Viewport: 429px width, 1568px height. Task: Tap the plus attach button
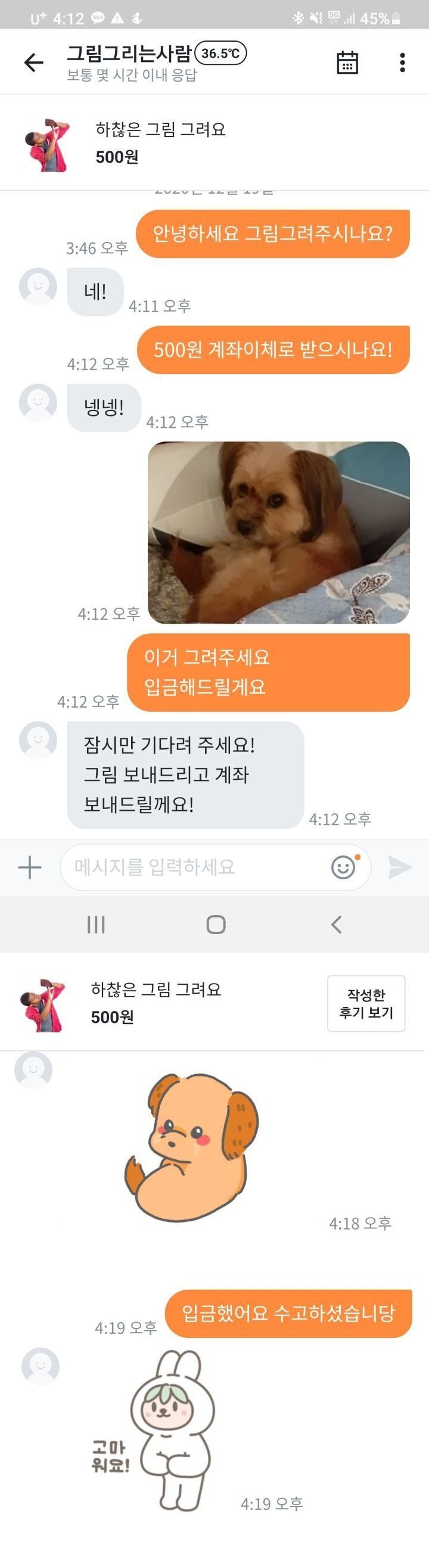[29, 867]
